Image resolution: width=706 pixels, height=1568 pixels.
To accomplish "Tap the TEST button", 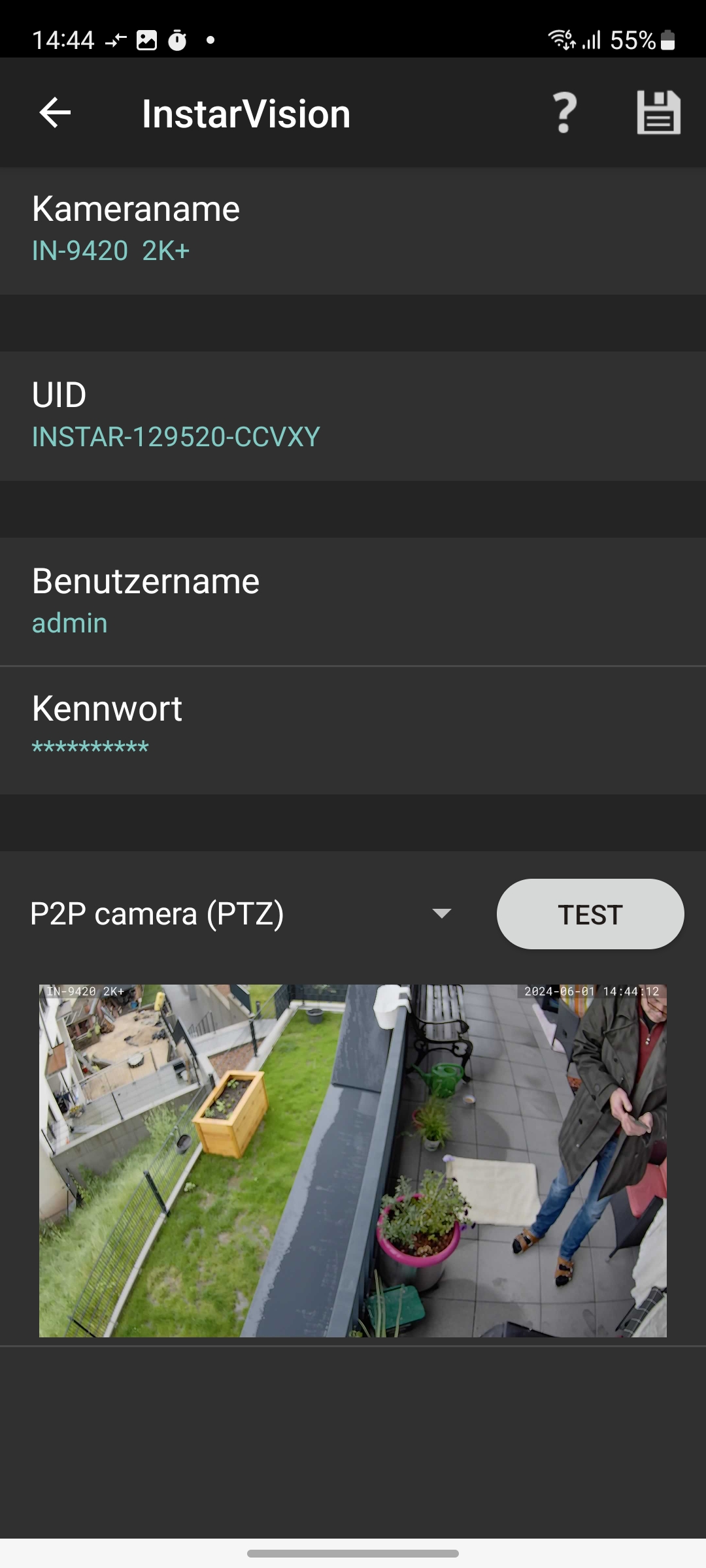I will (x=590, y=914).
